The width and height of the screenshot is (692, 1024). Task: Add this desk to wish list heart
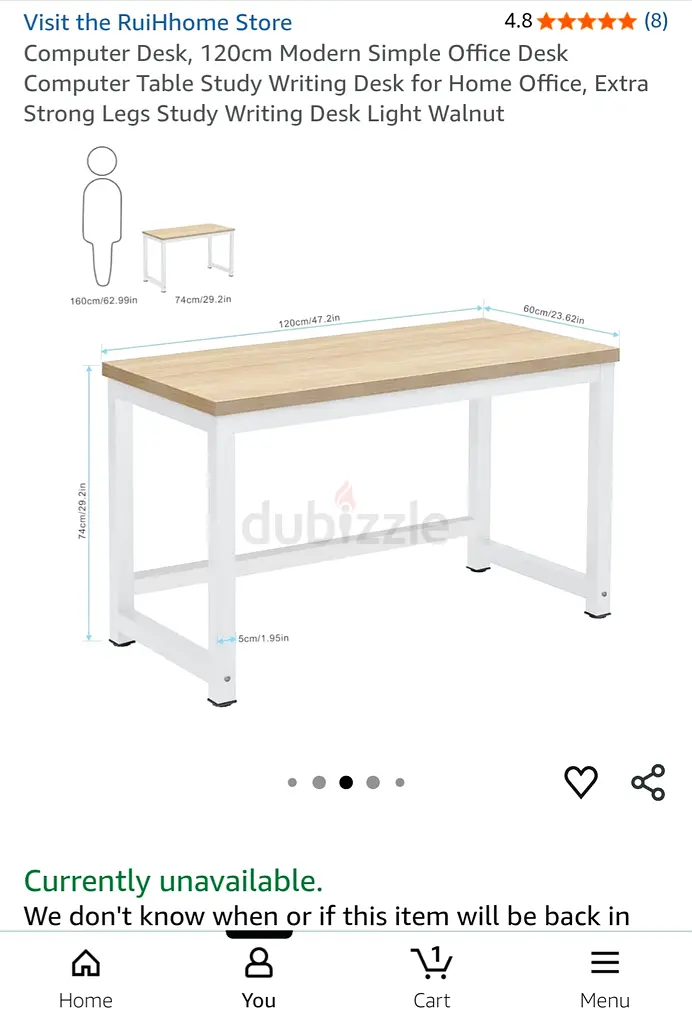581,782
